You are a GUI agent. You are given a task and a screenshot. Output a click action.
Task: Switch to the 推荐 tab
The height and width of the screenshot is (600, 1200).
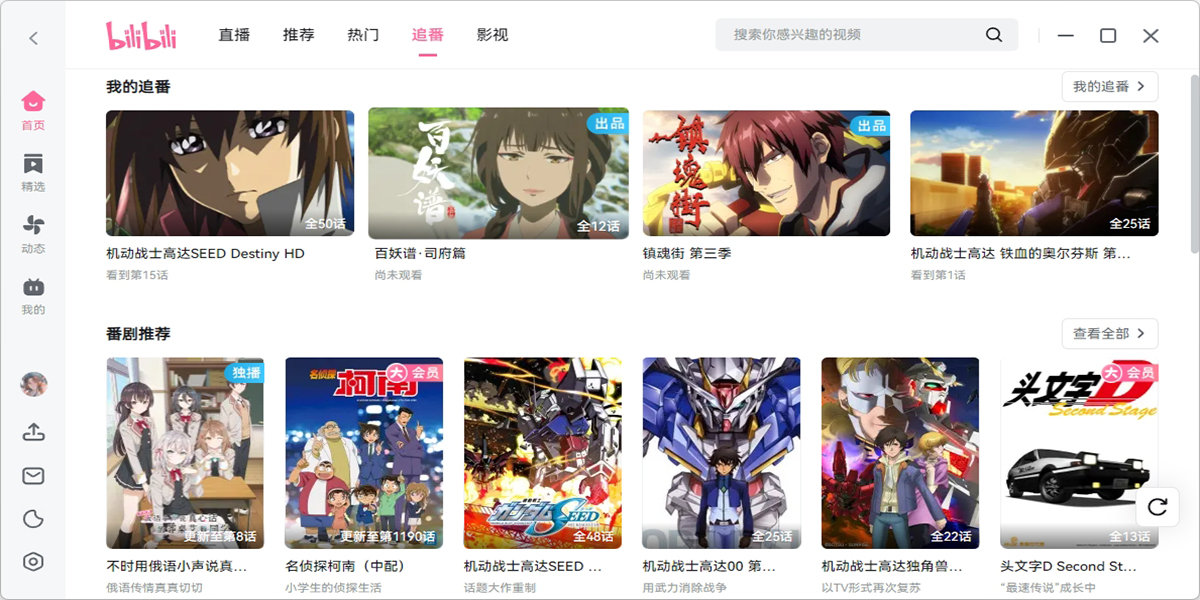point(298,35)
